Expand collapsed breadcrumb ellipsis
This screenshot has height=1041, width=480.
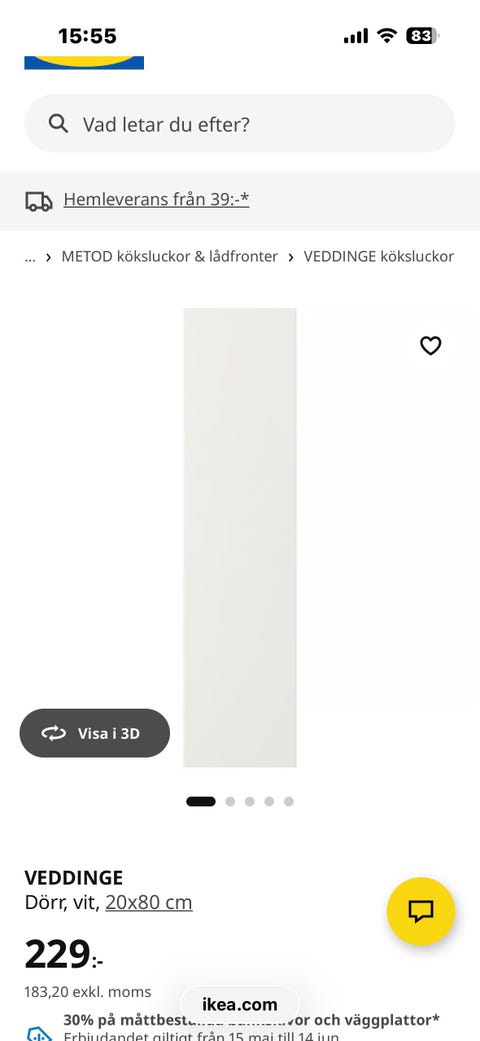pyautogui.click(x=30, y=257)
